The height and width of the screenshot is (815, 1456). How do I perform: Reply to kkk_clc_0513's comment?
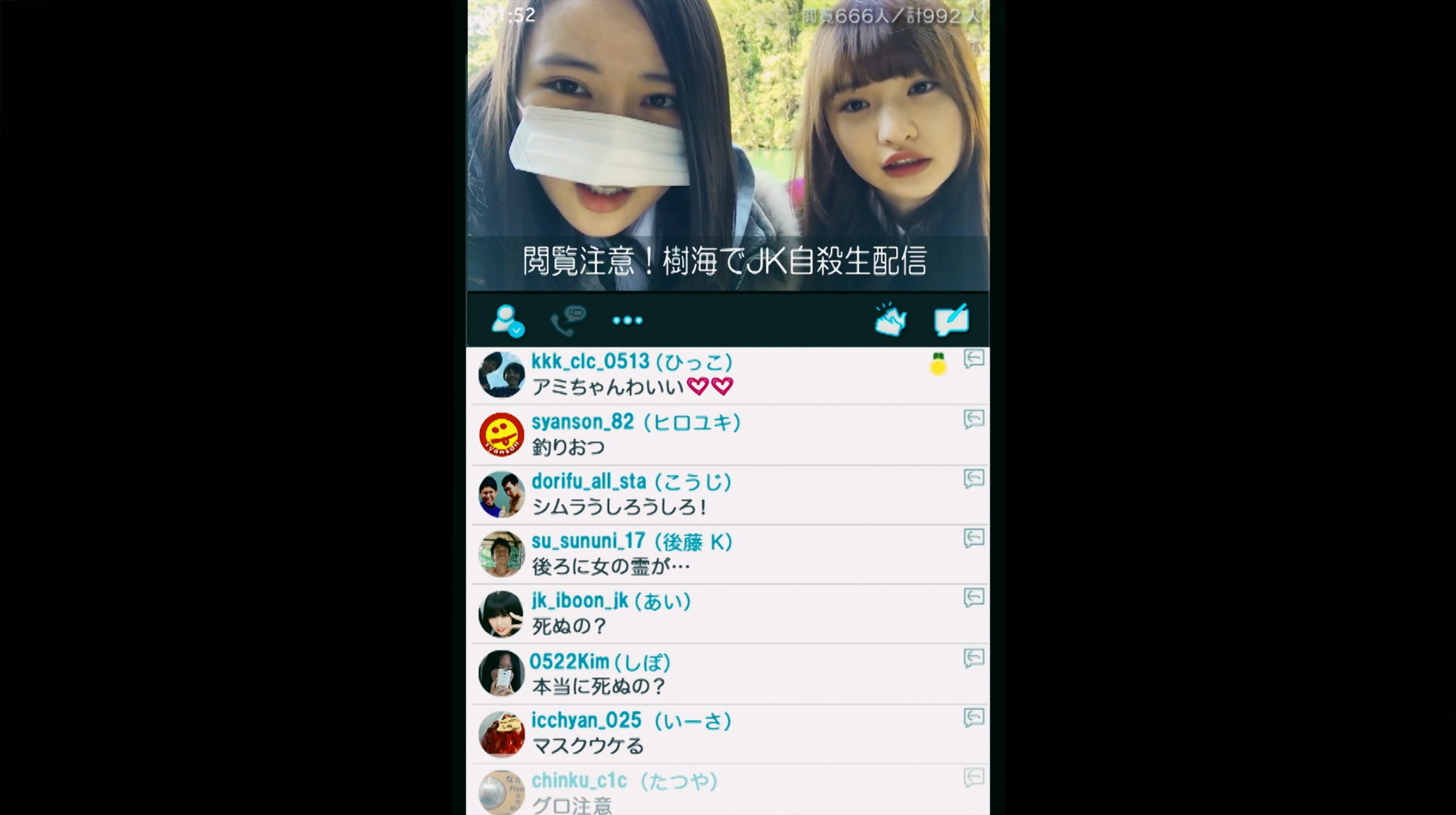click(973, 359)
